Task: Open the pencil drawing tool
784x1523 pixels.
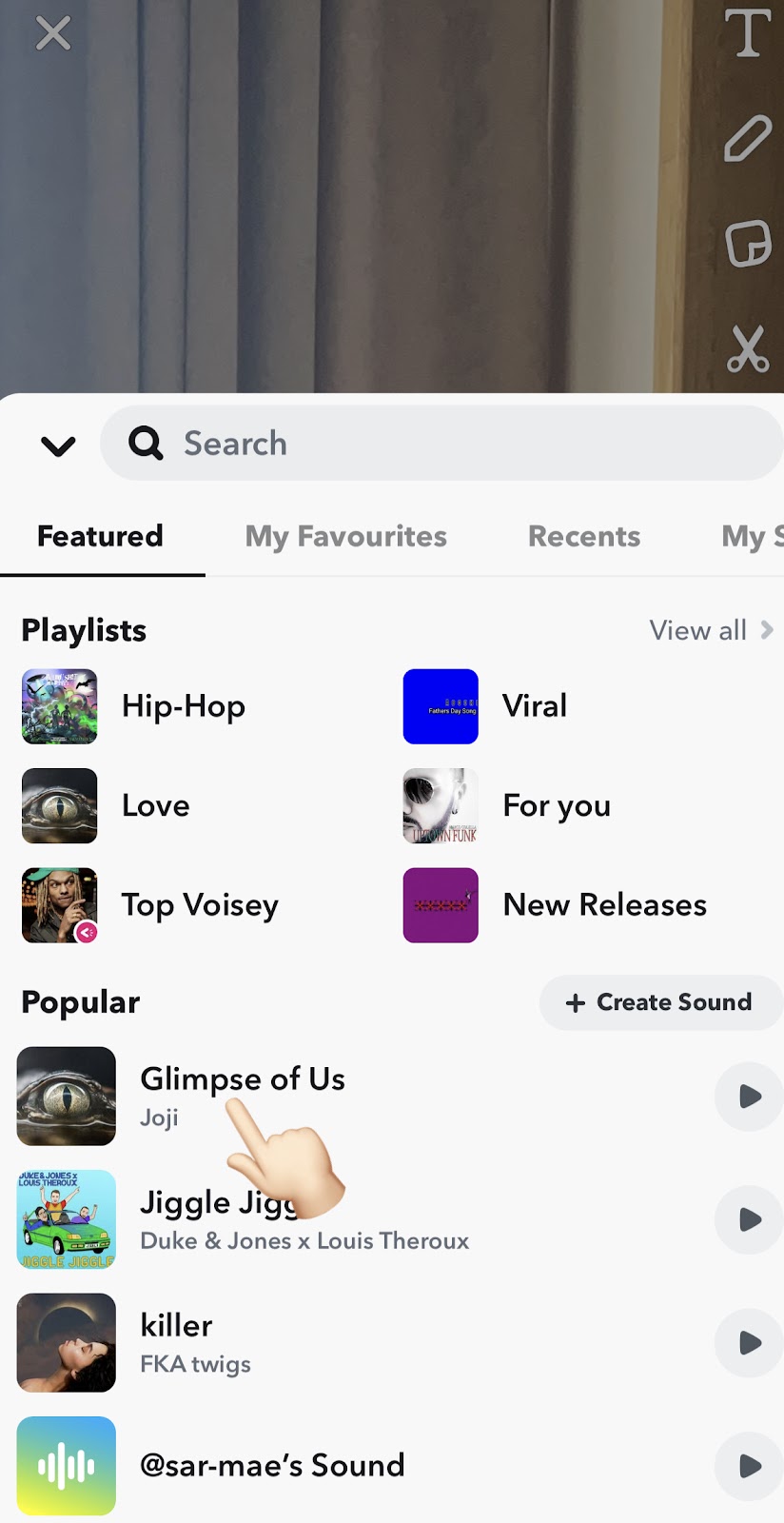Action: pyautogui.click(x=748, y=139)
